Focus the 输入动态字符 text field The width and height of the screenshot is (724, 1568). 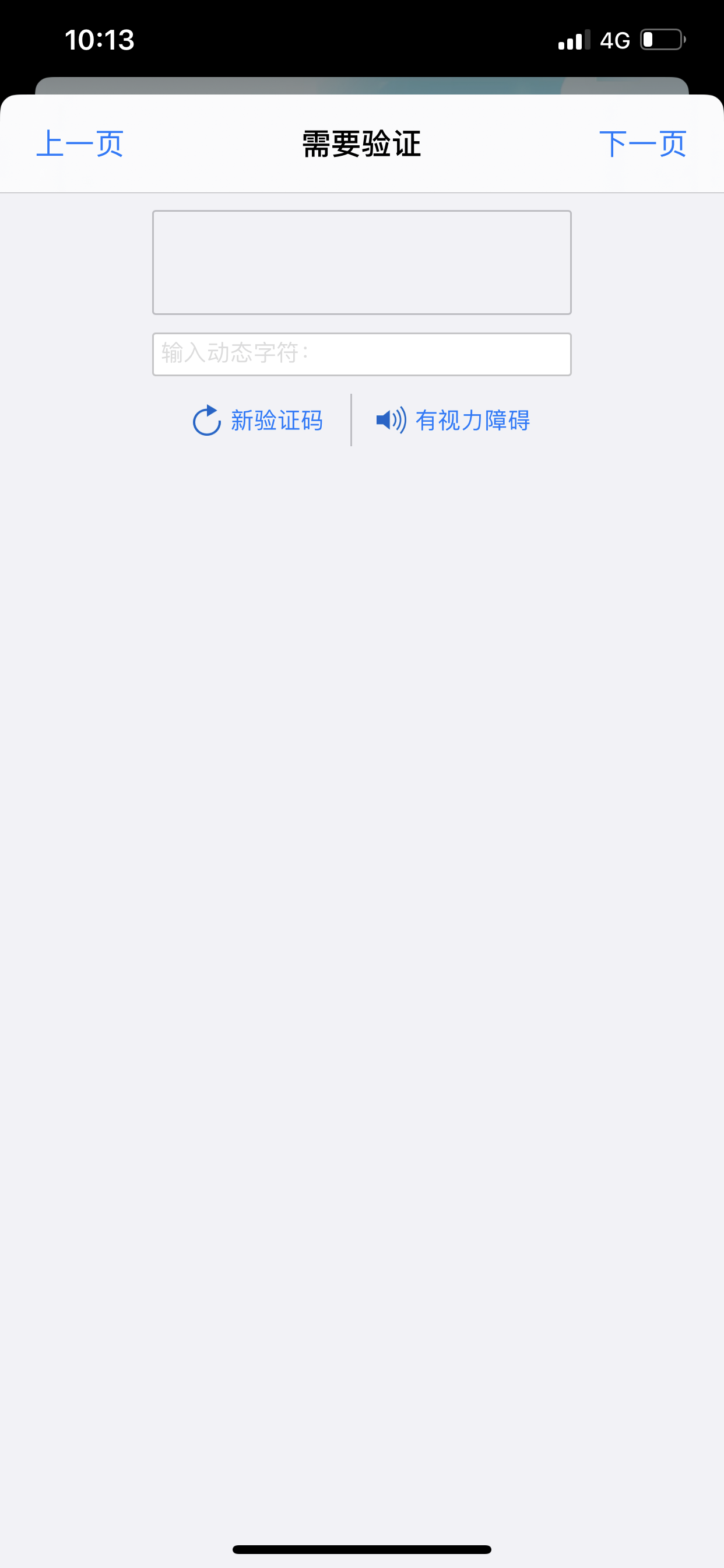[361, 354]
